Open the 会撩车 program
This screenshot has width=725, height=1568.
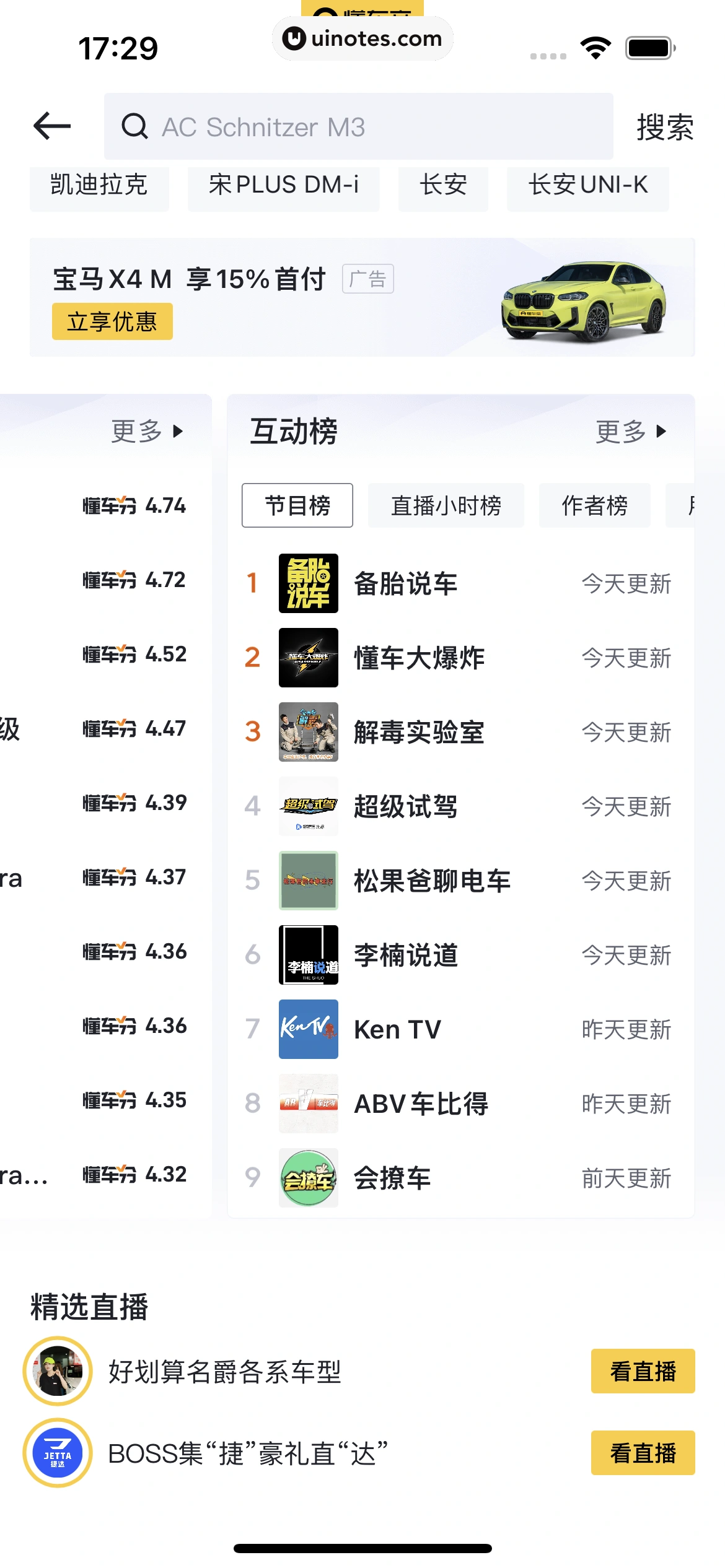point(392,1178)
